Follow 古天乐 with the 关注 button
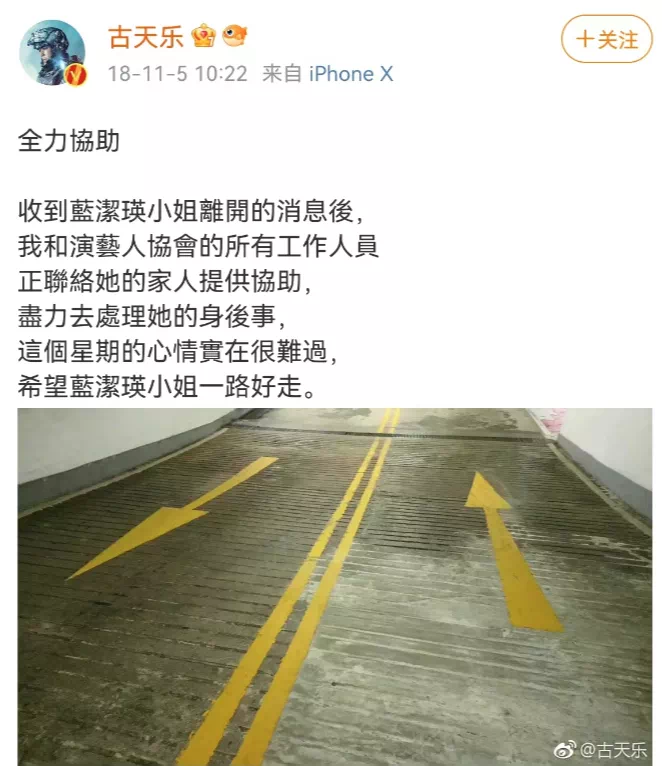 pos(606,40)
